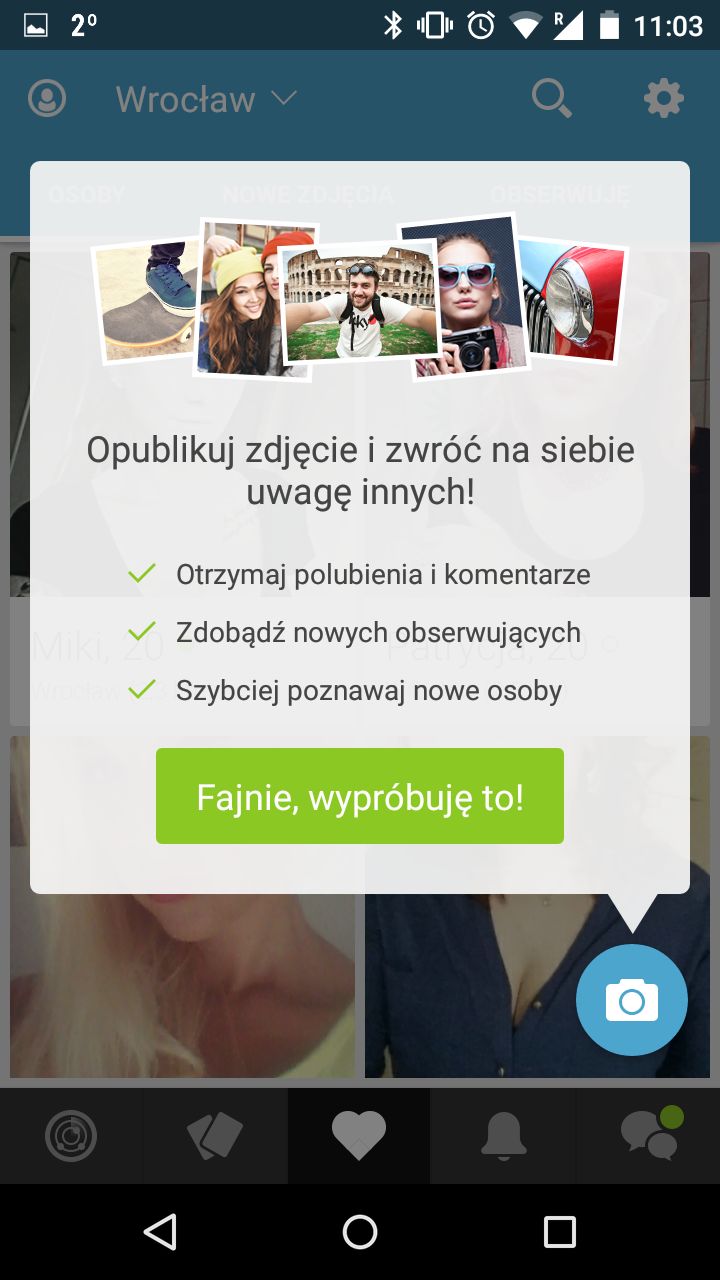Open search with the magnifier icon
The width and height of the screenshot is (720, 1280).
point(551,98)
